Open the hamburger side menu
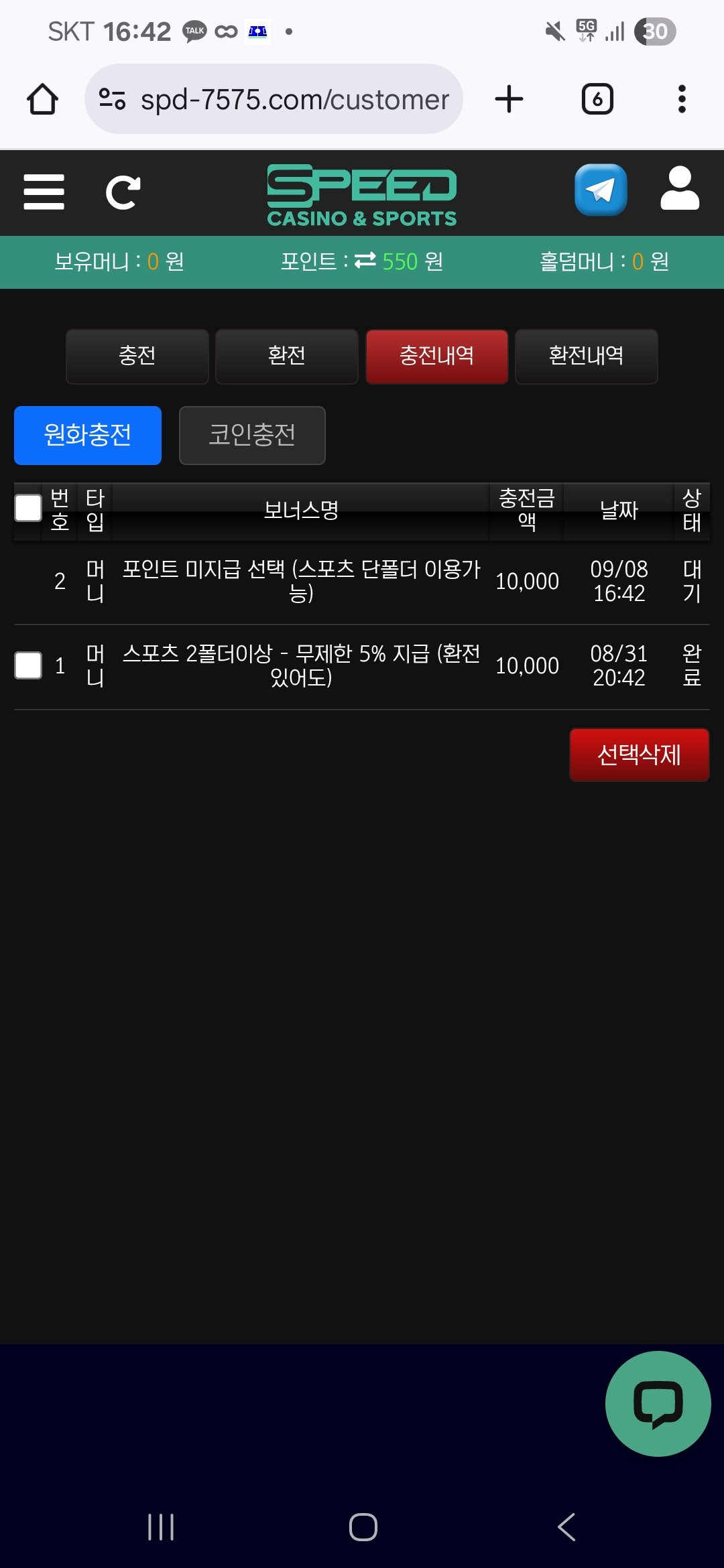 tap(44, 192)
